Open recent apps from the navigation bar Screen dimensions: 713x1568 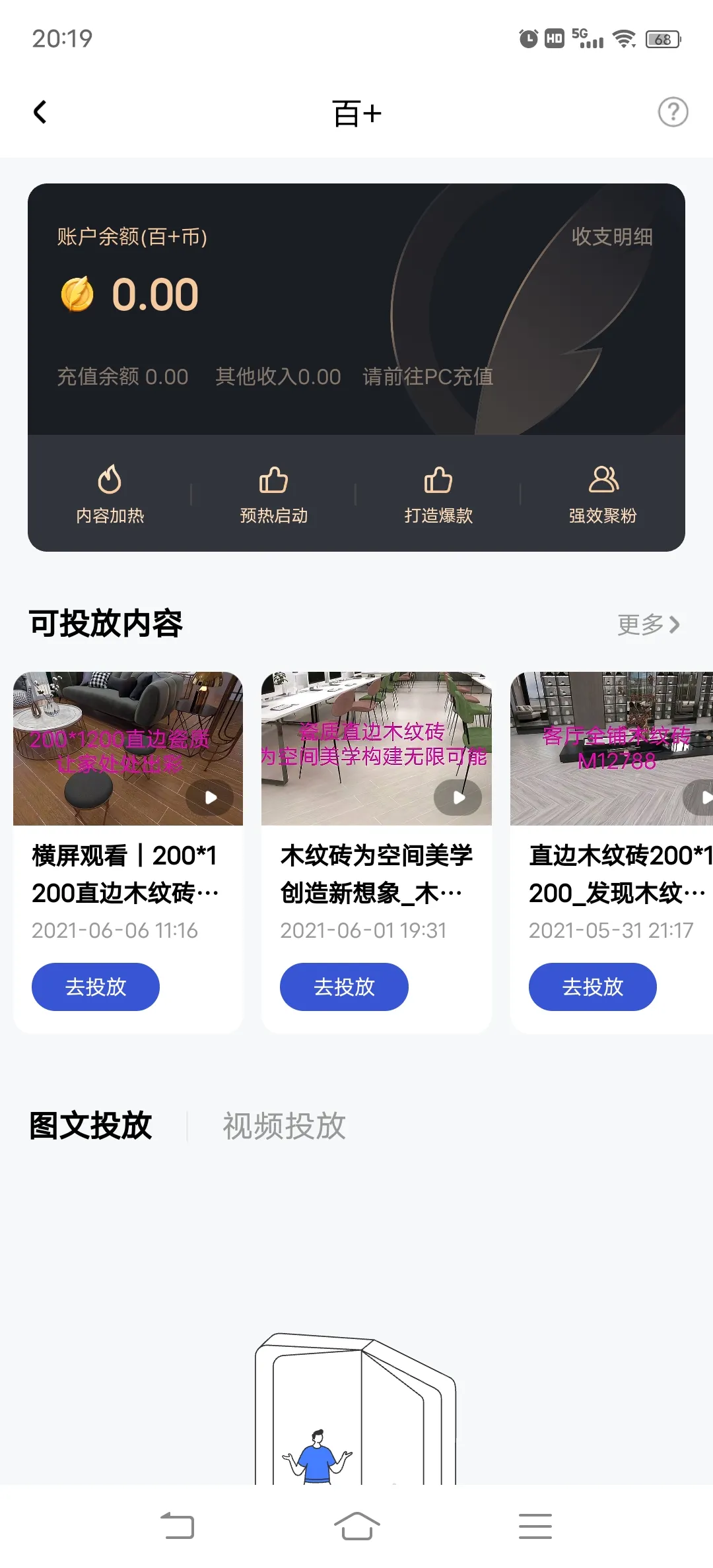pos(535,1526)
